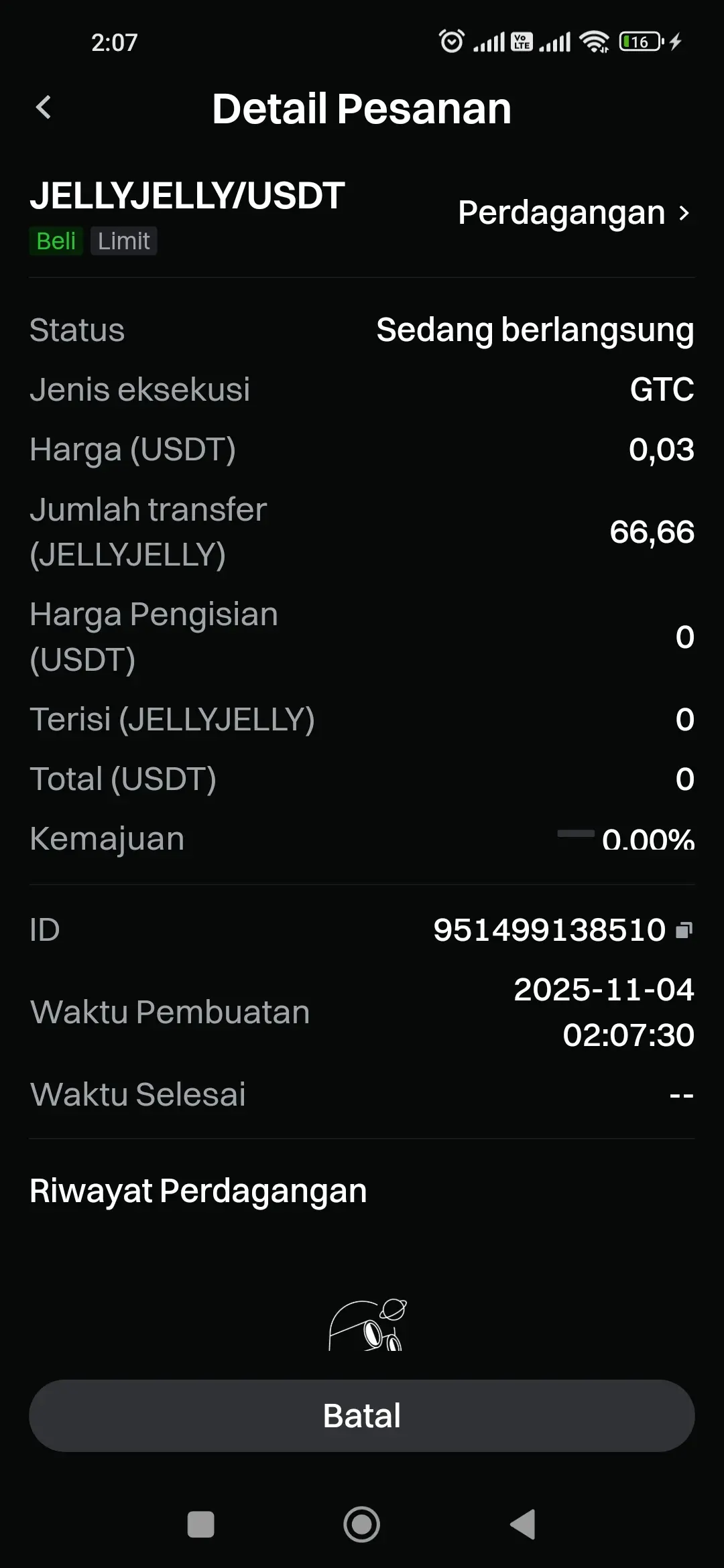
Task: Tap the system home button
Action: click(362, 1524)
